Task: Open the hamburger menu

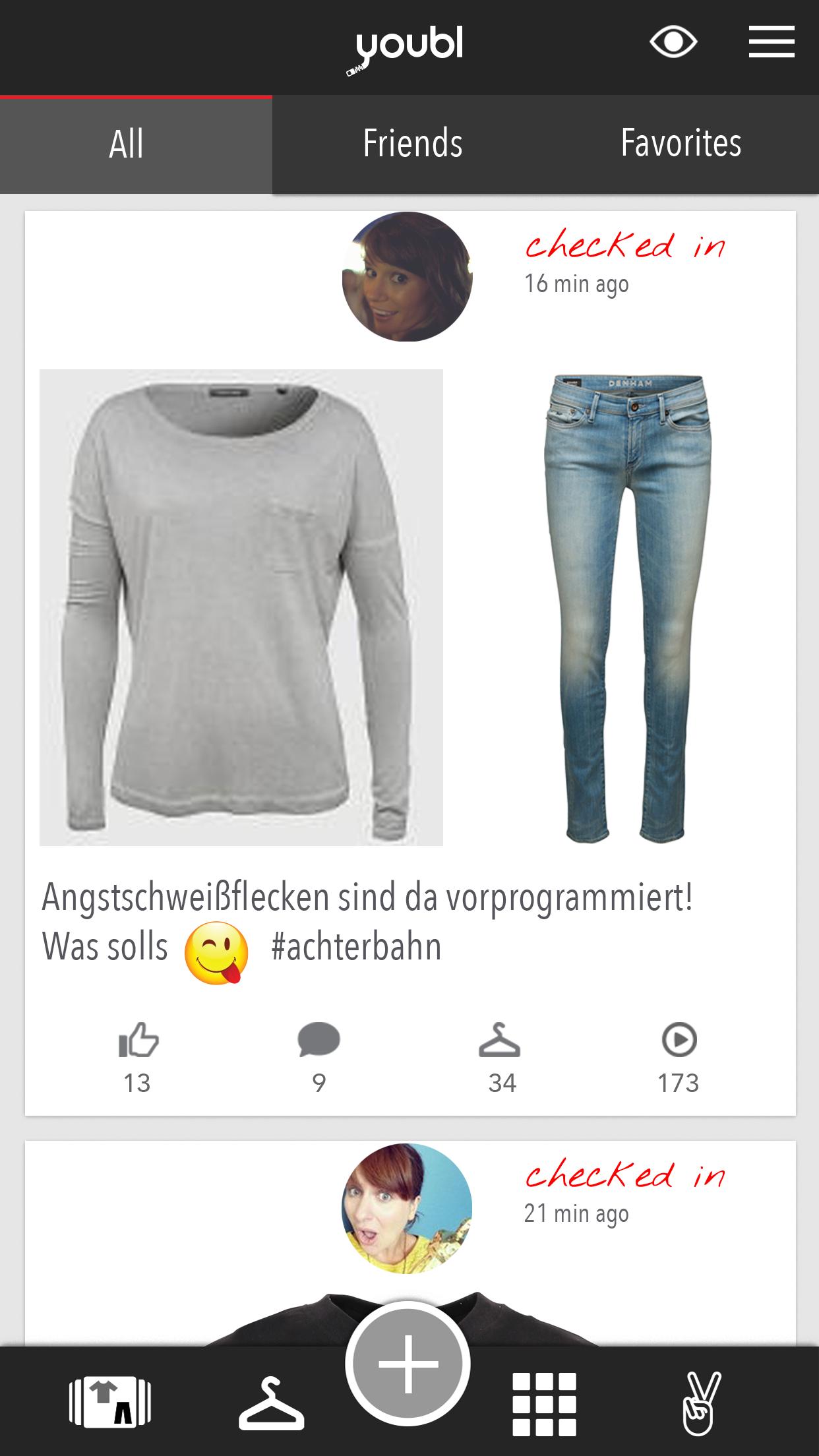Action: [x=772, y=43]
